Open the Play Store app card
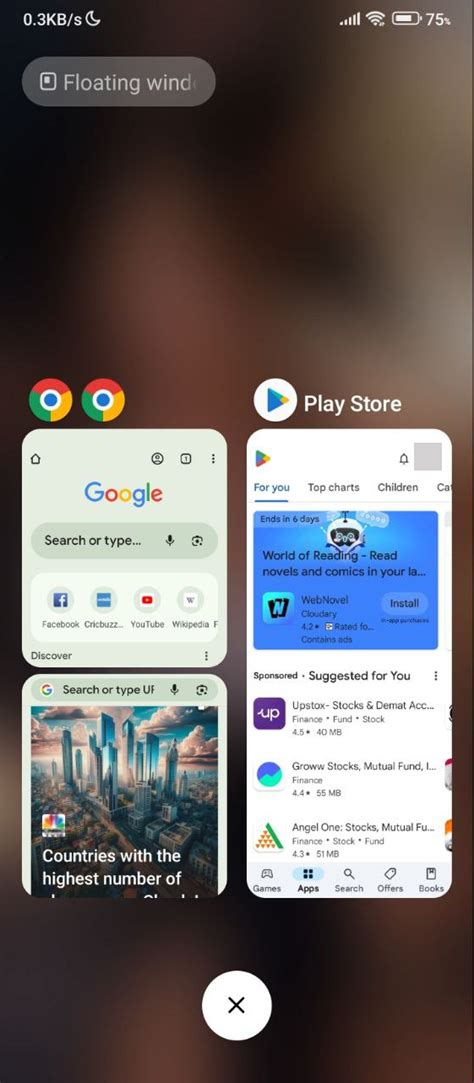 [349, 662]
